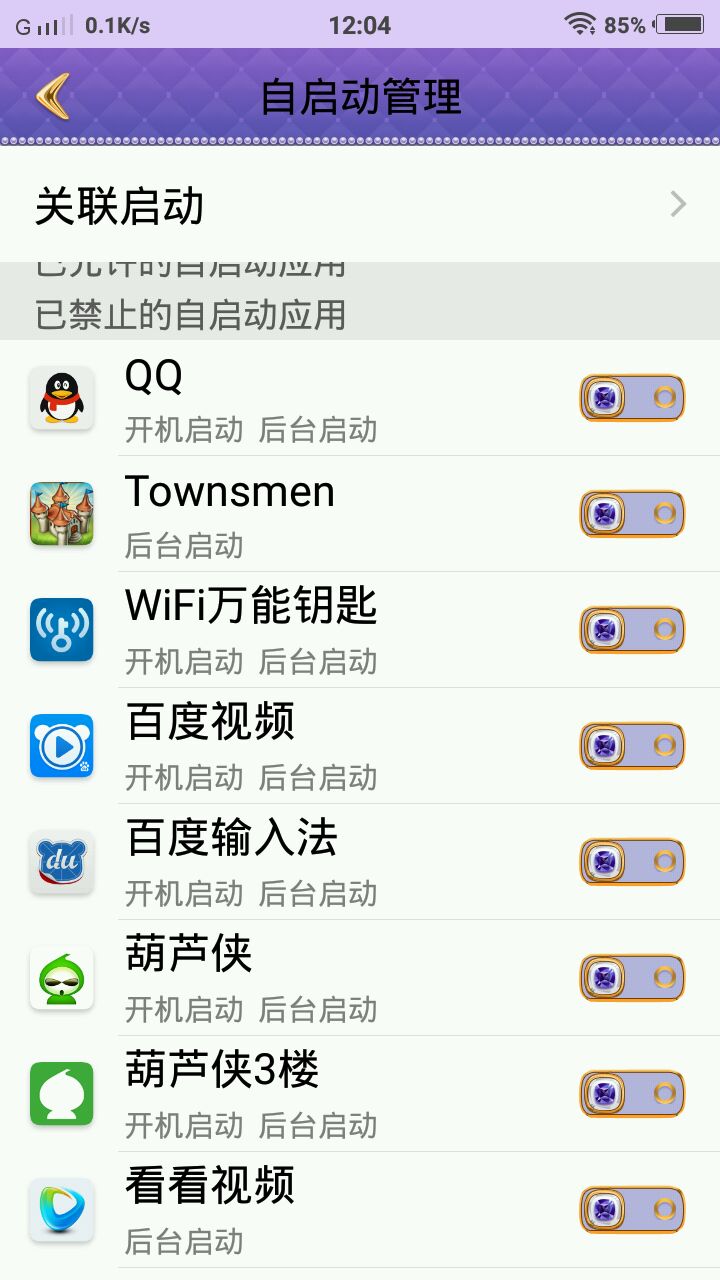
Task: Turn on auto-start for 葫芦侠3楼
Action: click(x=632, y=1094)
